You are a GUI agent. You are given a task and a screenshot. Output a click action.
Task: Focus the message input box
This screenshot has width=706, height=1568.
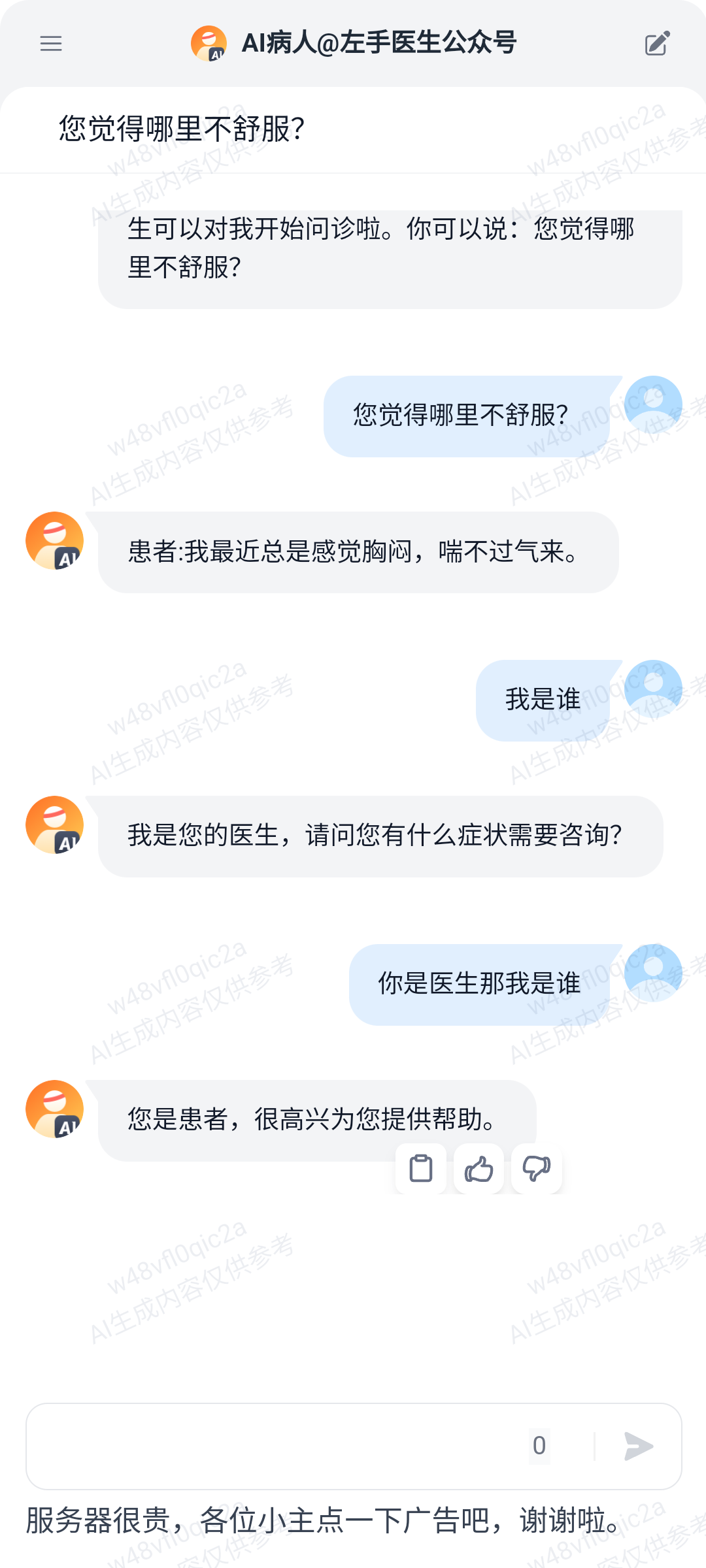point(275,1446)
